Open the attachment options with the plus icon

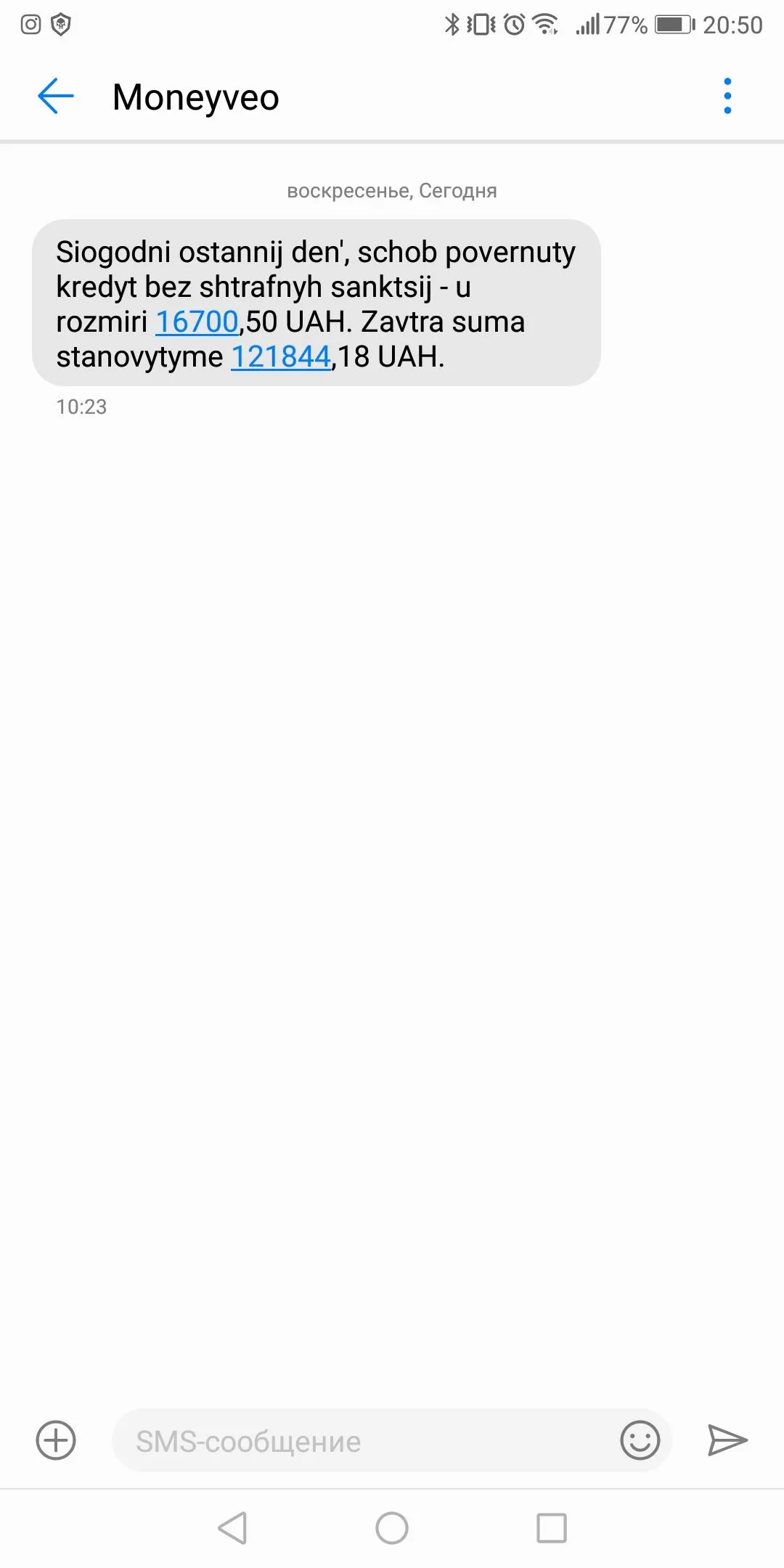click(54, 1442)
